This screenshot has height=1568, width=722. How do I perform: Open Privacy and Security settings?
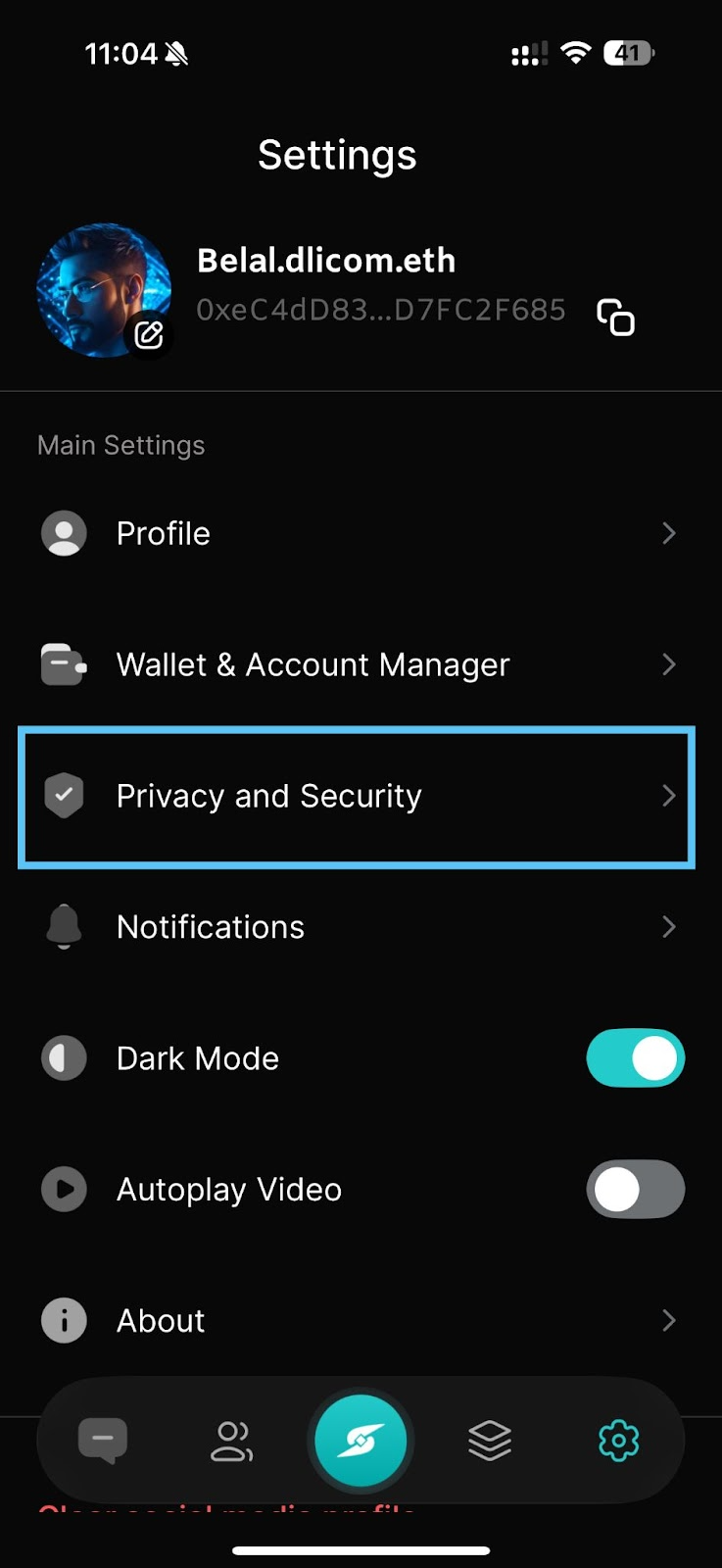[x=357, y=797]
